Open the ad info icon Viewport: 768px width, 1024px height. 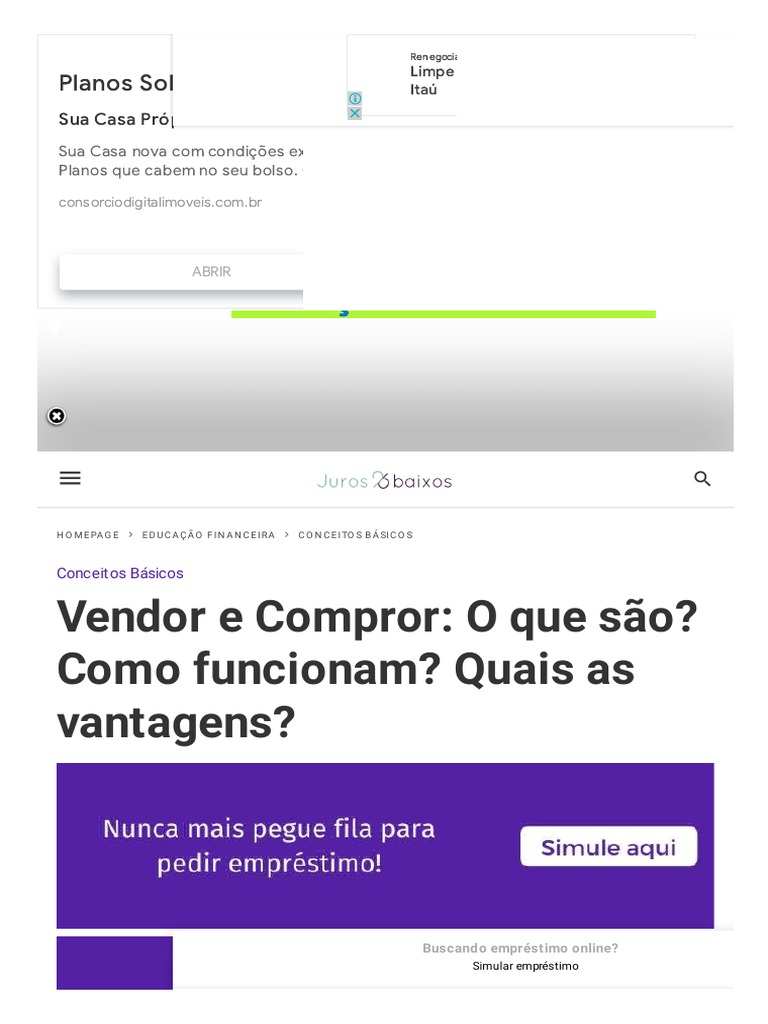point(355,99)
